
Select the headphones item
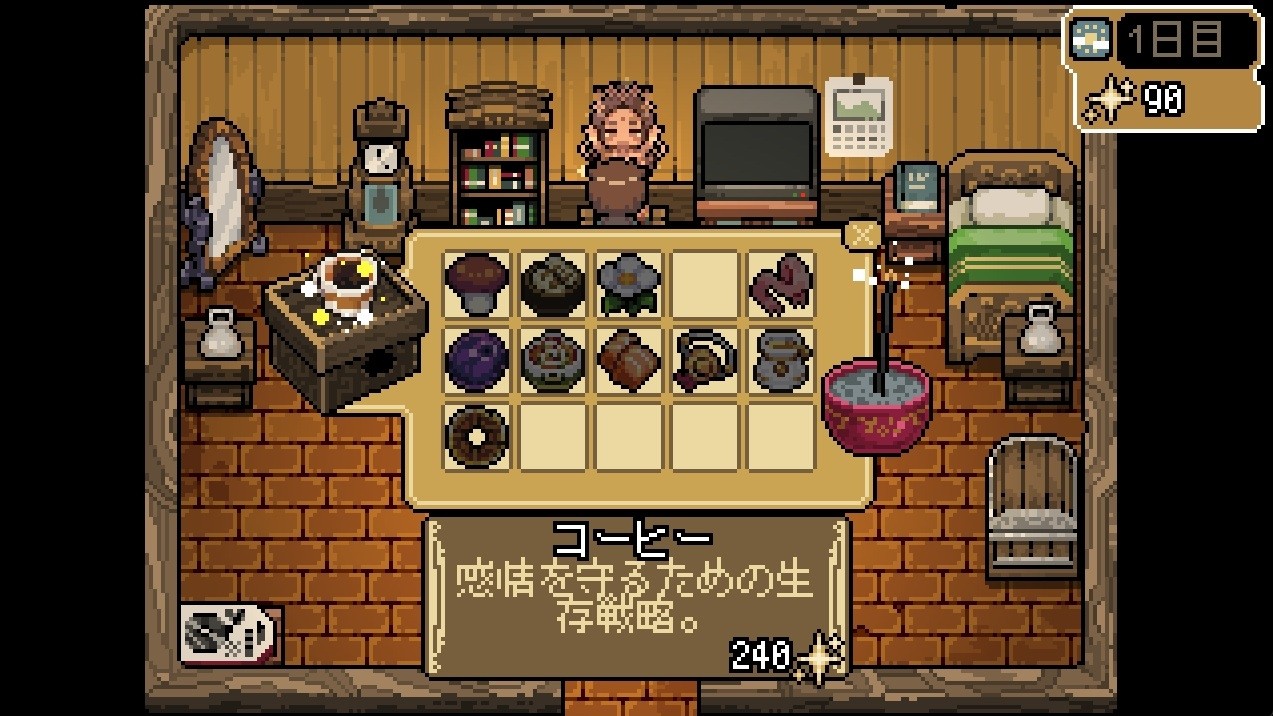coord(705,360)
